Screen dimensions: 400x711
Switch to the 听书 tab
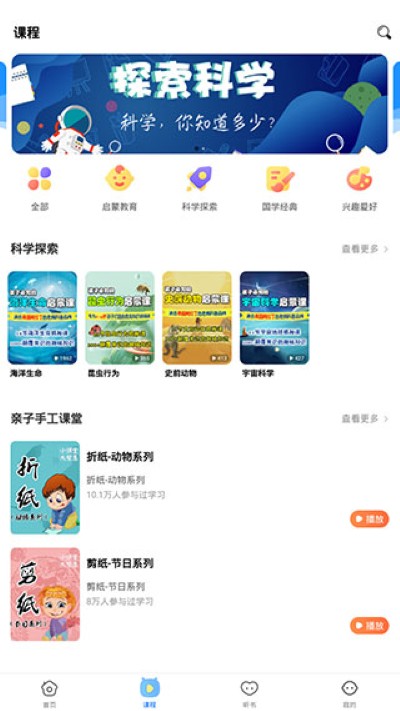click(x=249, y=693)
